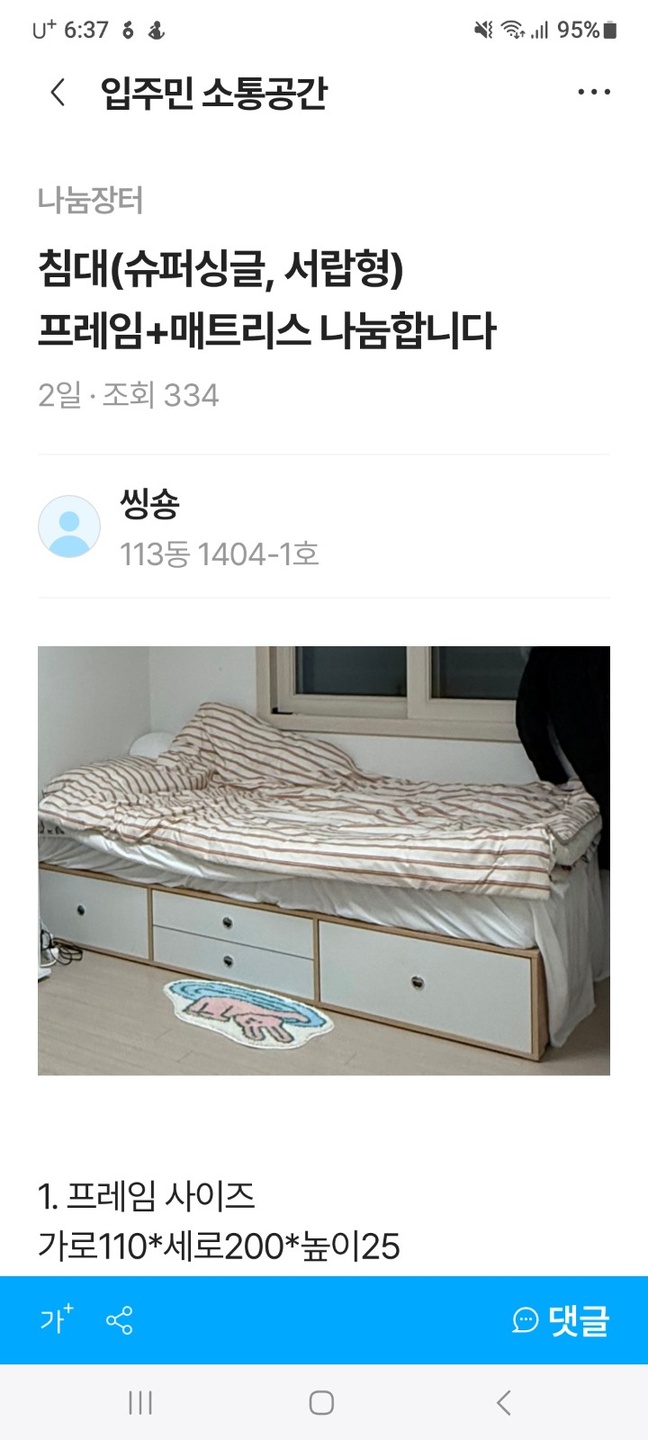This screenshot has width=648, height=1440.
Task: Open 씽송's profile avatar
Action: tap(69, 526)
